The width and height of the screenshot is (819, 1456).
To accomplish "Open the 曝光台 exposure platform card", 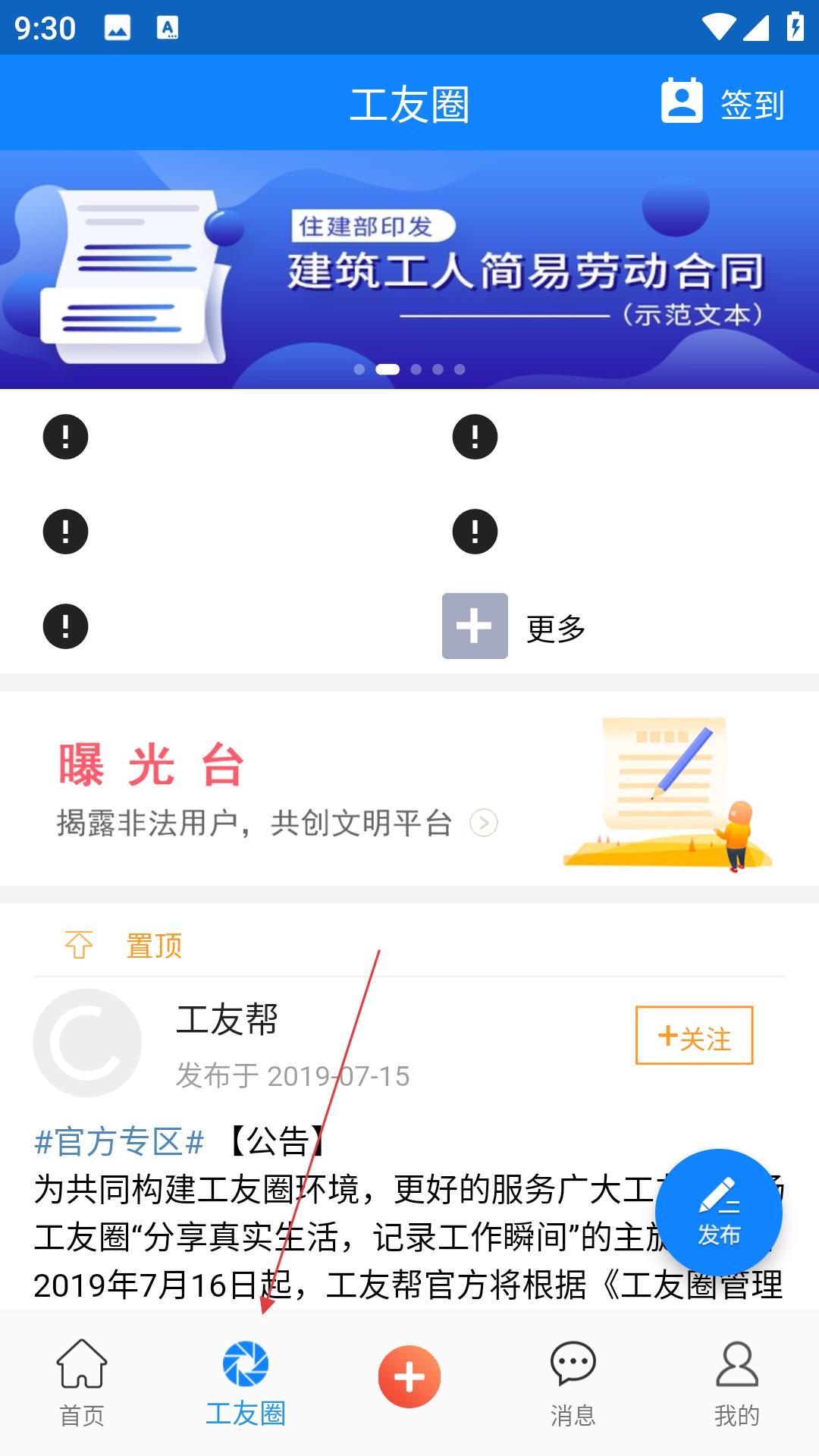I will click(409, 789).
